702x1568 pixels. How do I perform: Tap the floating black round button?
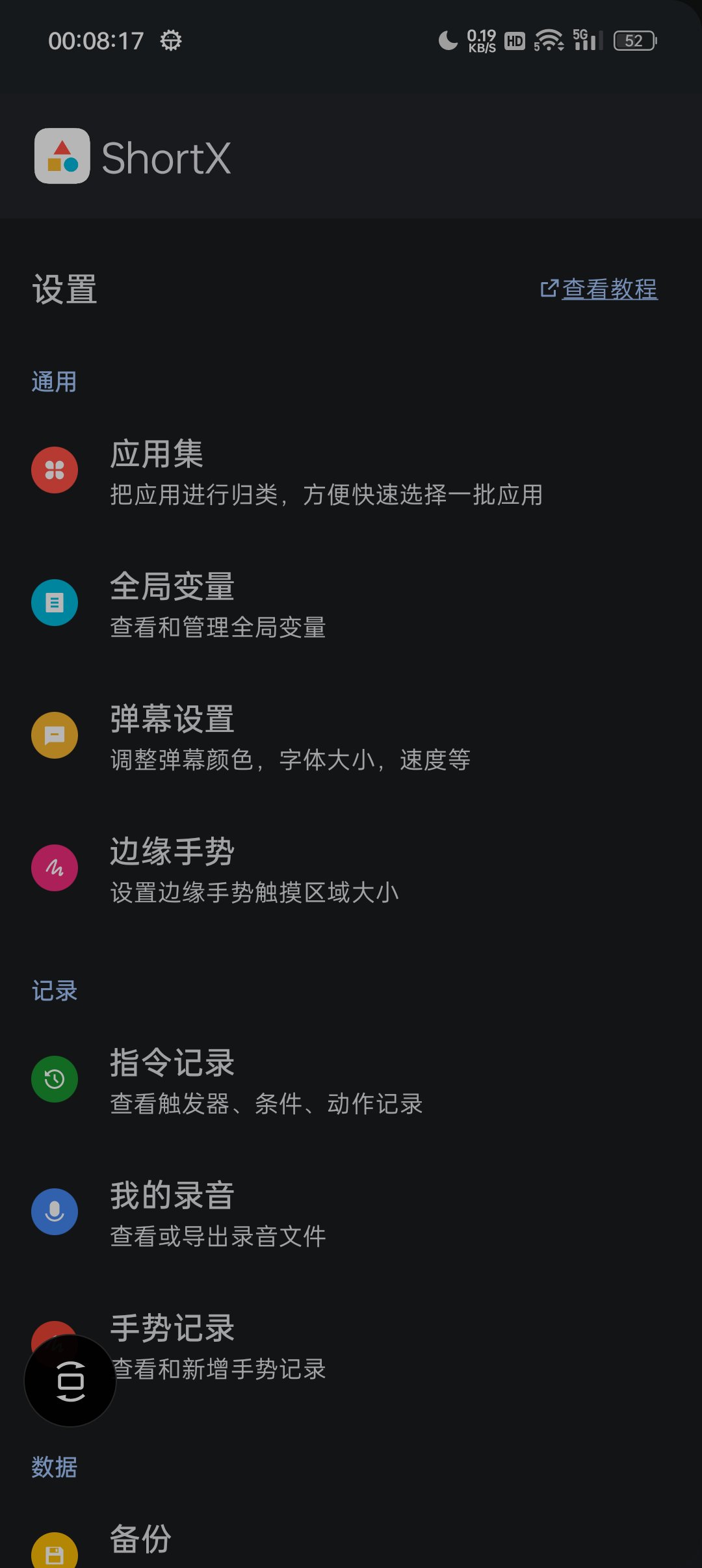(x=70, y=1381)
